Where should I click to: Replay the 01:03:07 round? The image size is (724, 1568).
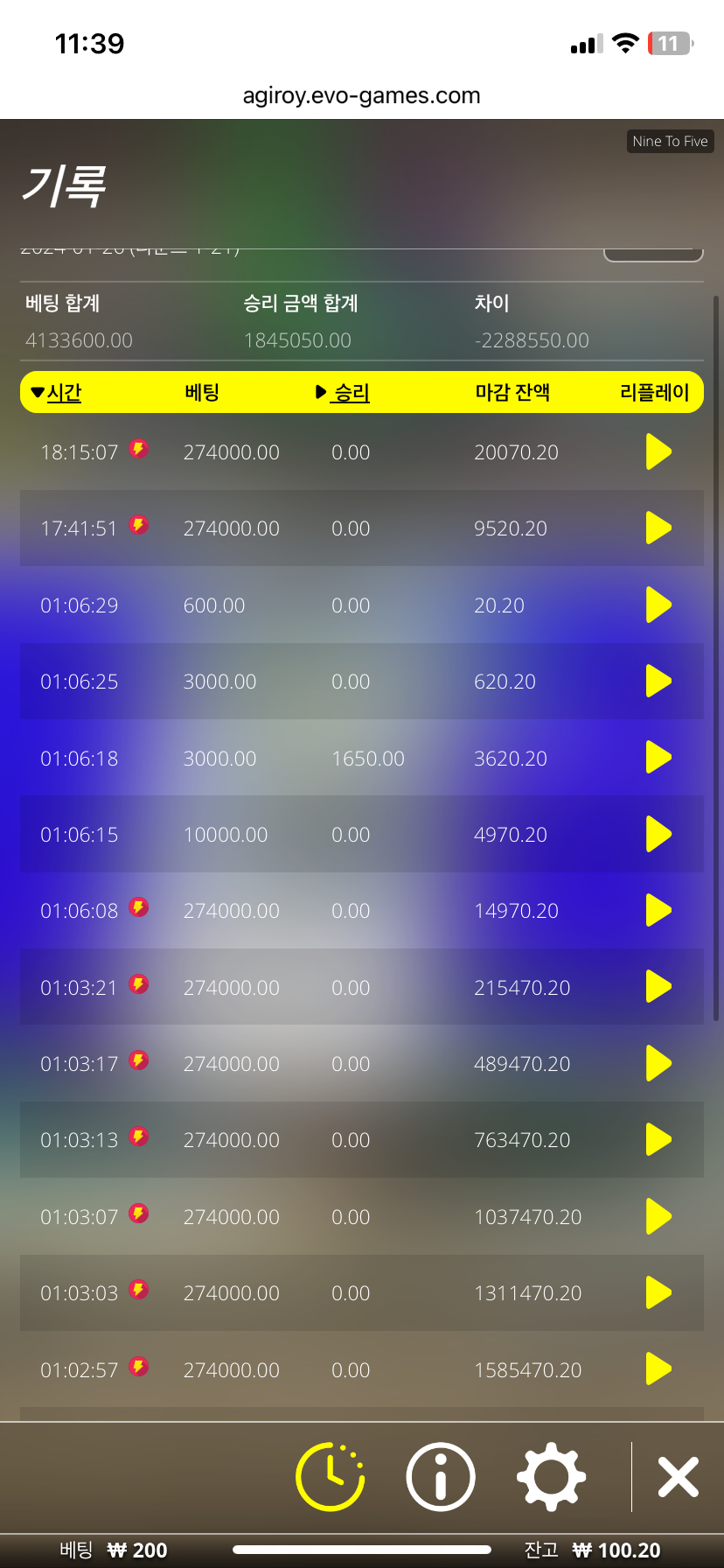coord(658,1216)
